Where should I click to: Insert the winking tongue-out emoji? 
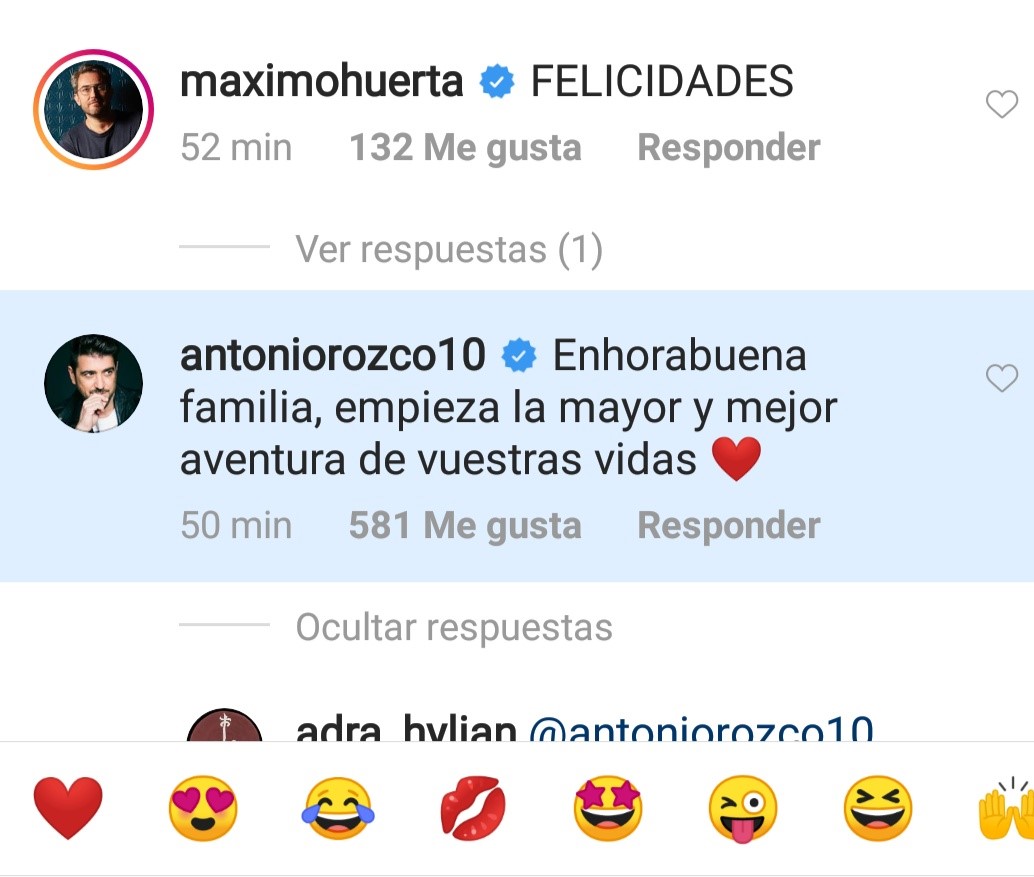[x=742, y=808]
